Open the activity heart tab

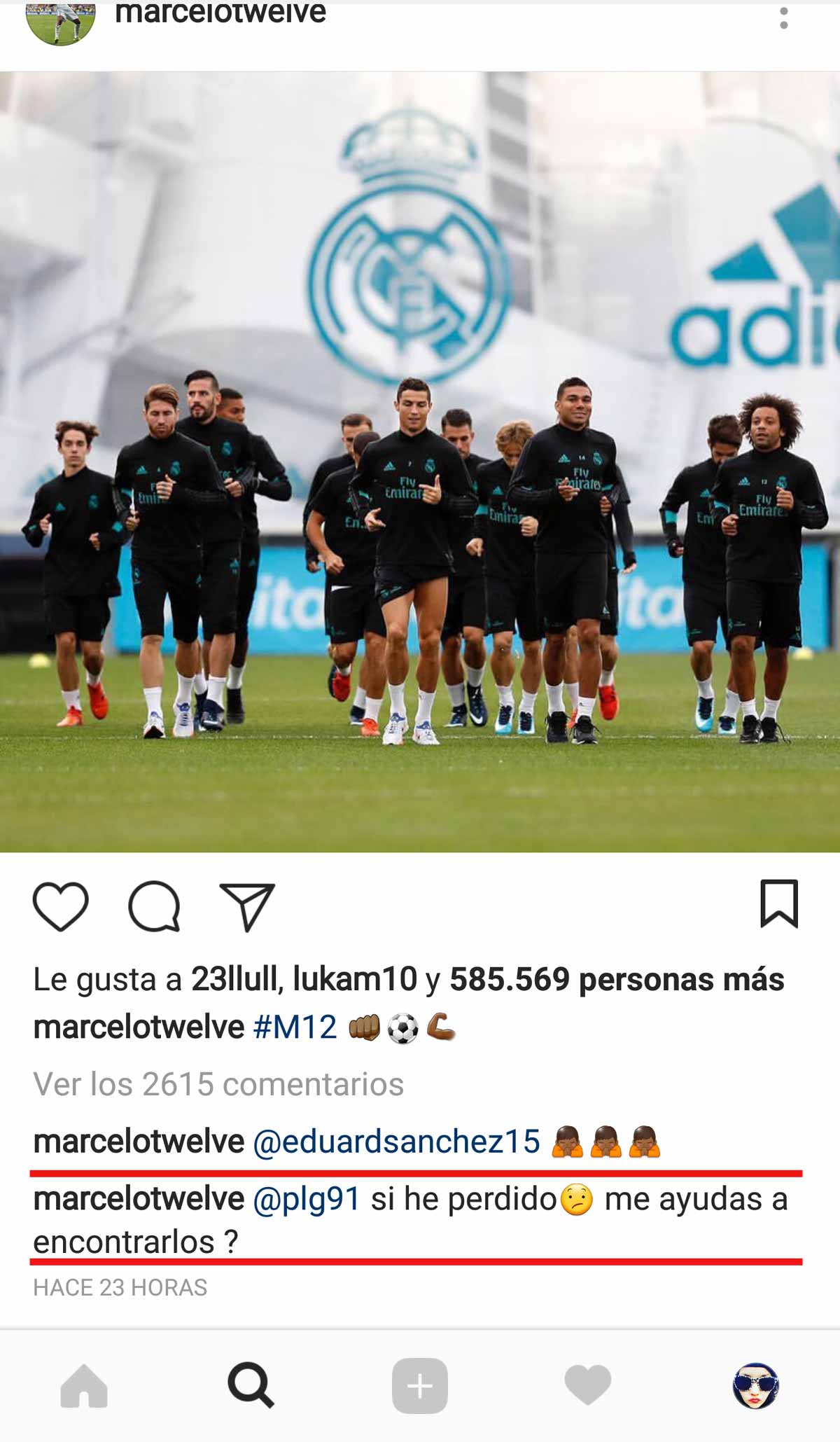(x=587, y=1385)
